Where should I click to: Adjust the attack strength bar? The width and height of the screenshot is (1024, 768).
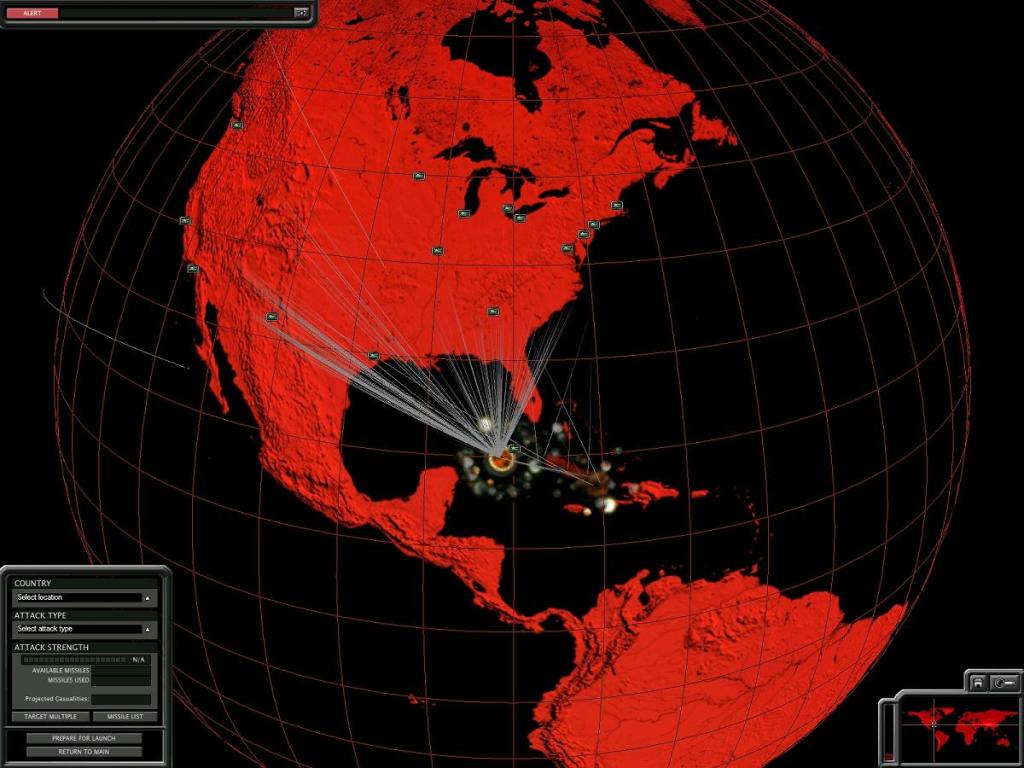click(76, 660)
